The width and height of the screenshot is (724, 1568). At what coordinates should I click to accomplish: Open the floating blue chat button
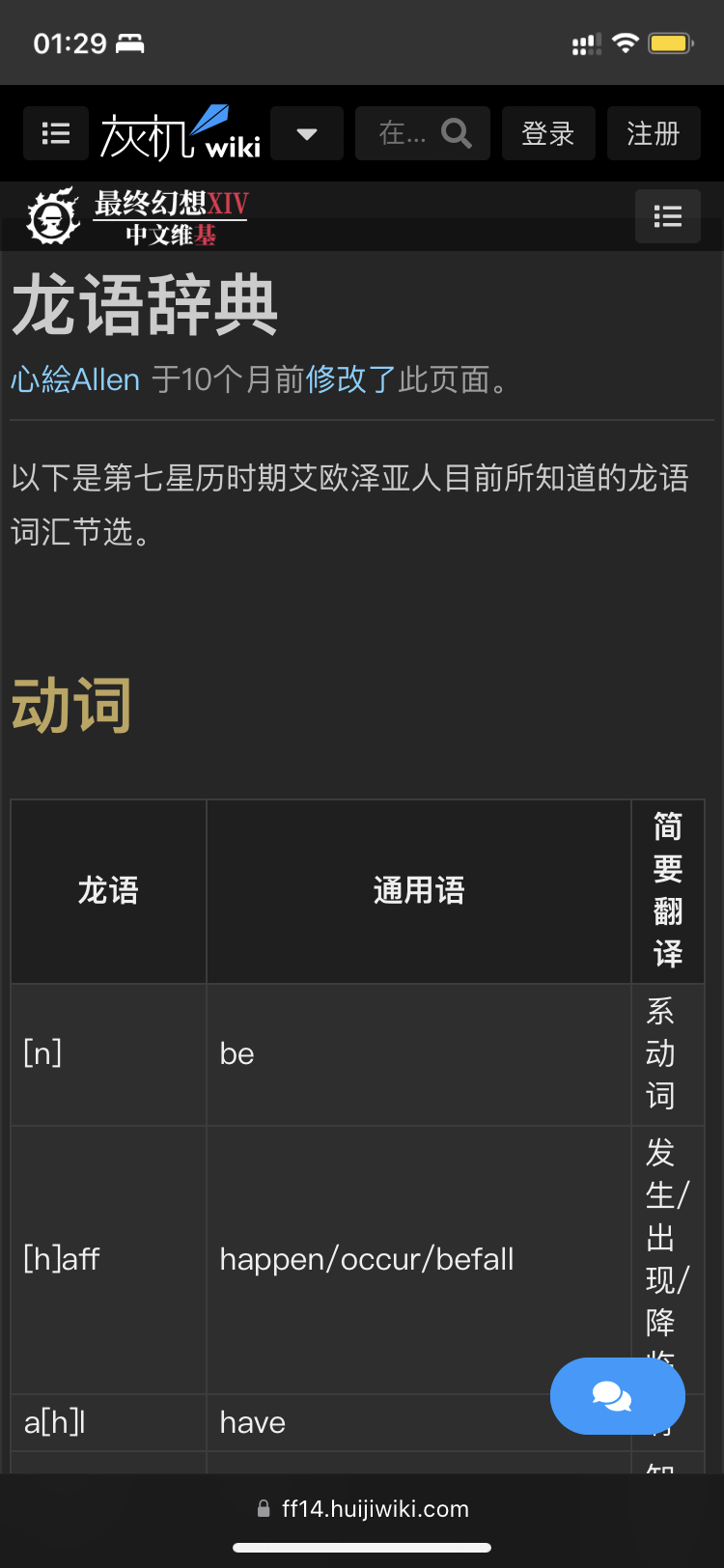(x=617, y=1395)
